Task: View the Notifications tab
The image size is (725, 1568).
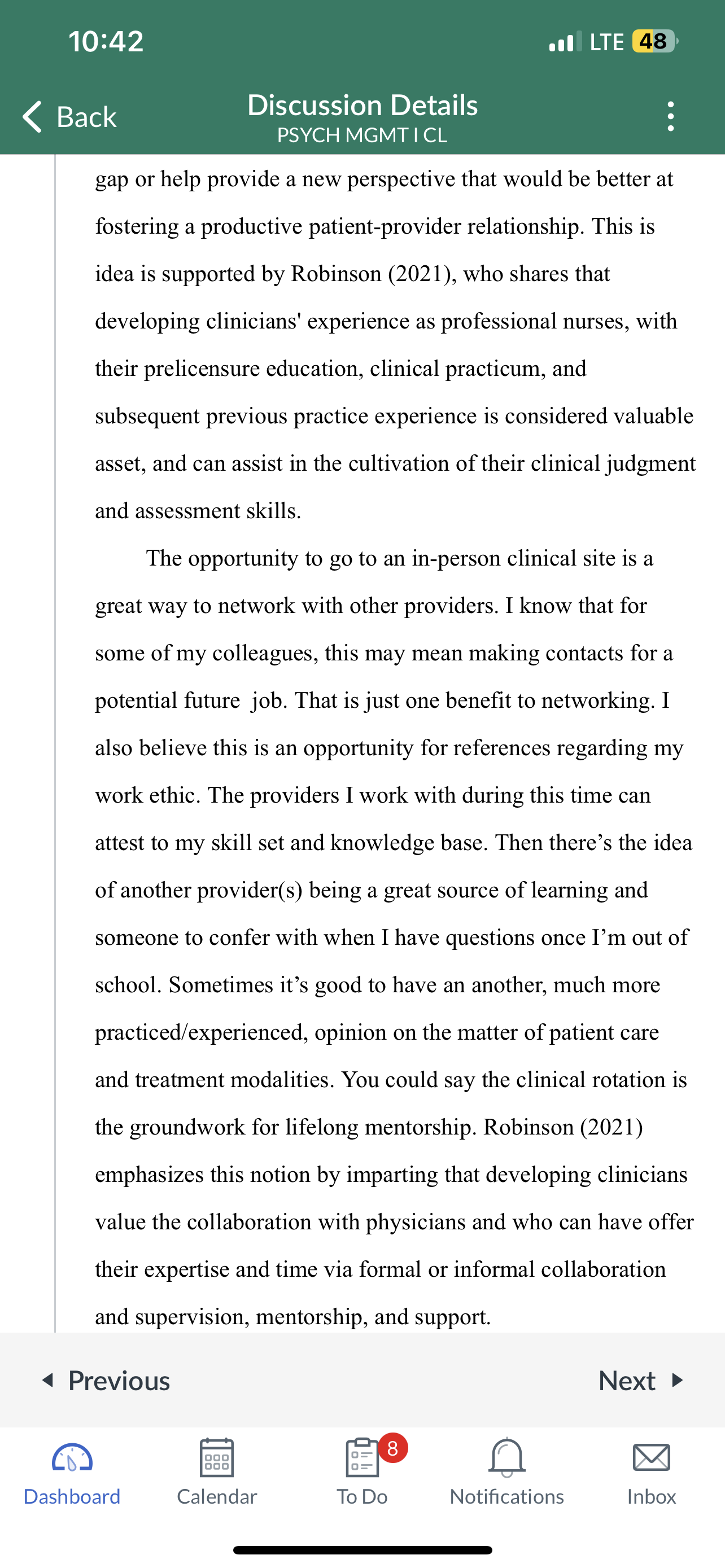Action: coord(507,1473)
